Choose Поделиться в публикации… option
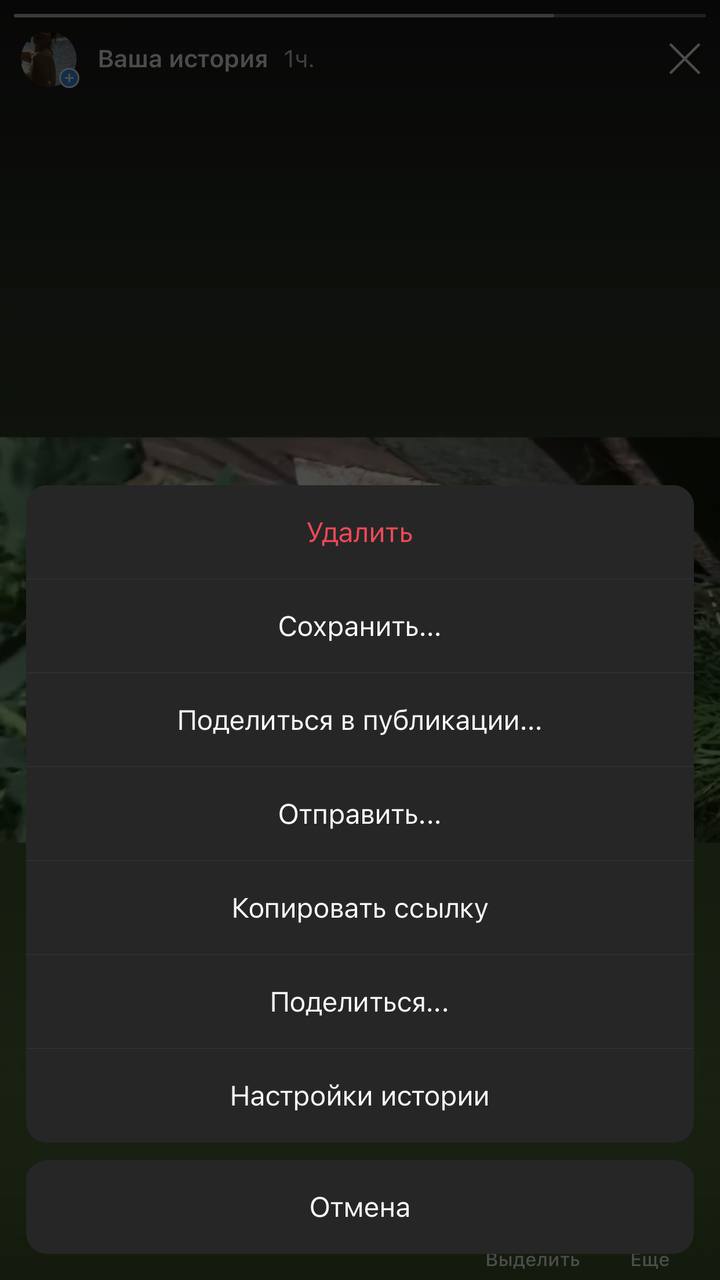This screenshot has height=1280, width=720. pos(360,721)
